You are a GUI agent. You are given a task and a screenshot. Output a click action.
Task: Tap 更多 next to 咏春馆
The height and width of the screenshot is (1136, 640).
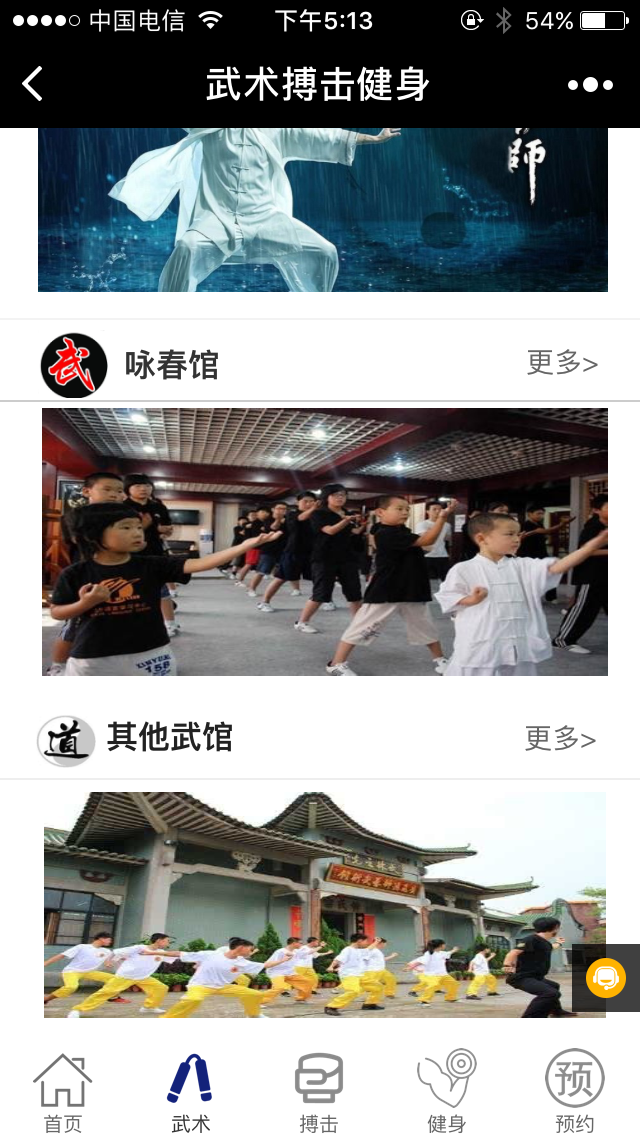click(562, 362)
